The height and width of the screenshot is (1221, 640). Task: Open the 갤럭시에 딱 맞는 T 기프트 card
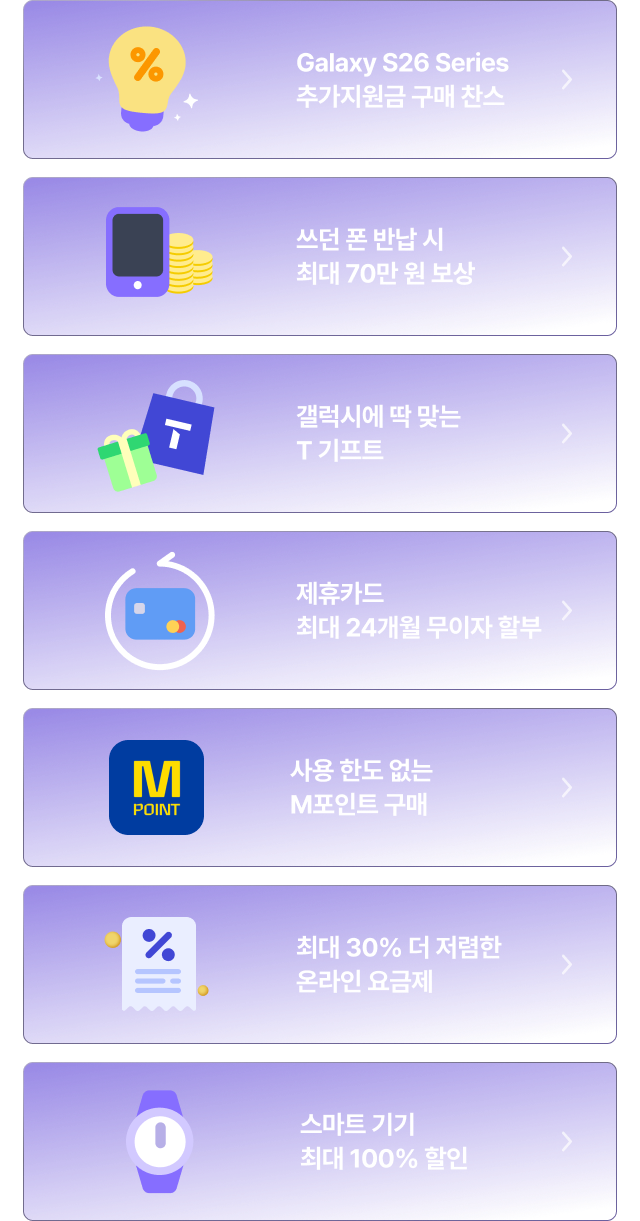(320, 434)
